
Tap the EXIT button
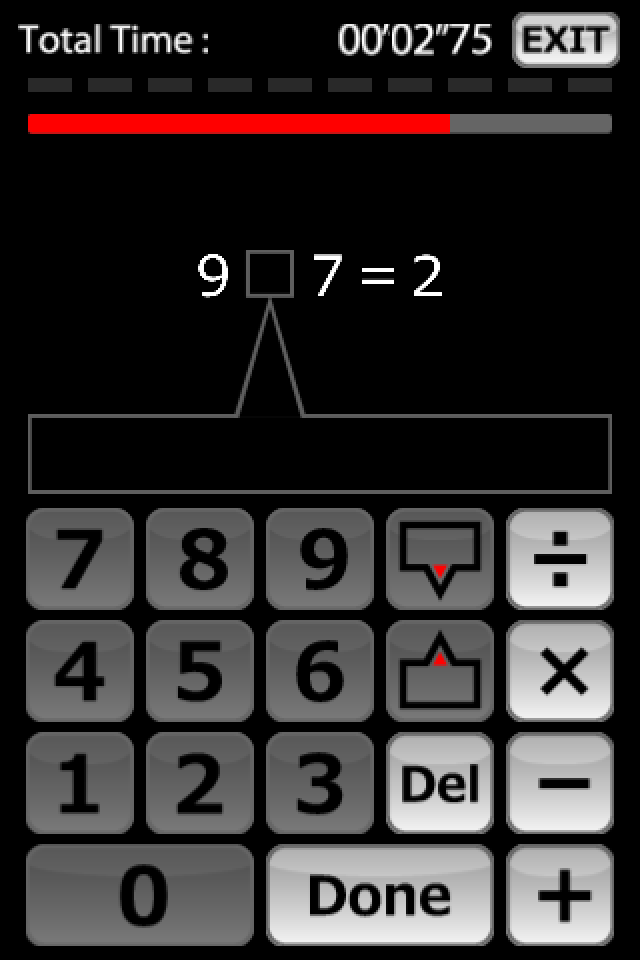tap(565, 40)
